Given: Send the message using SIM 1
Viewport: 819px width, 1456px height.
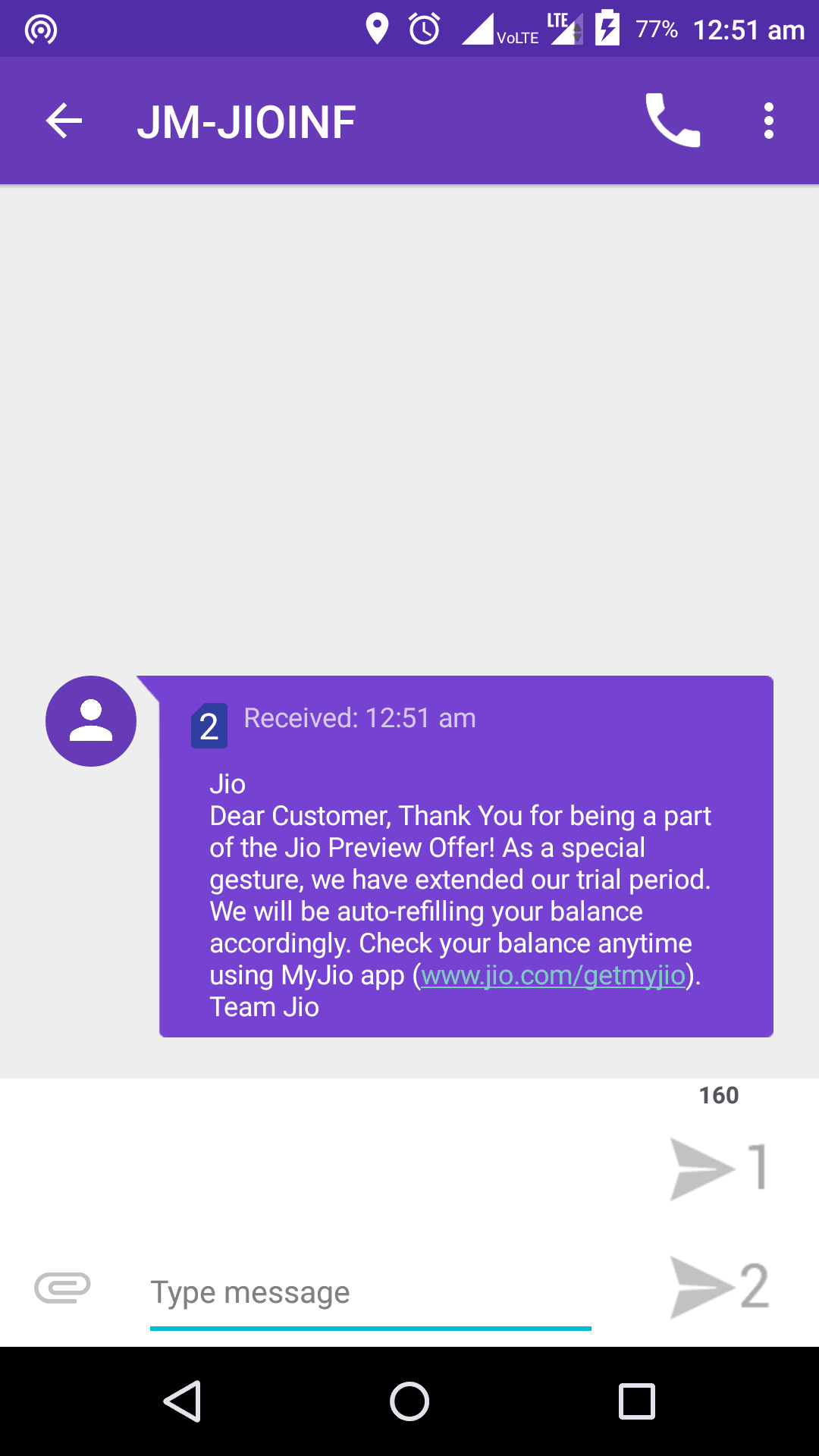Looking at the screenshot, I should coord(719,1169).
